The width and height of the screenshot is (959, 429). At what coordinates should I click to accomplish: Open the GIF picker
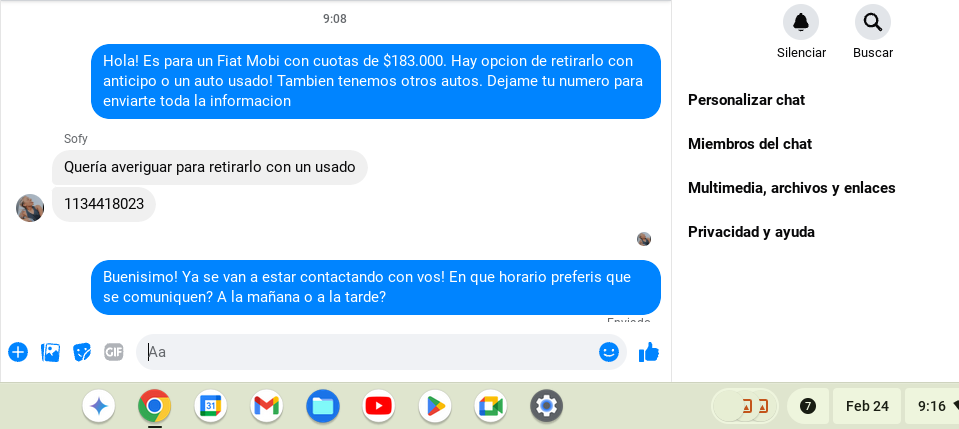[114, 352]
